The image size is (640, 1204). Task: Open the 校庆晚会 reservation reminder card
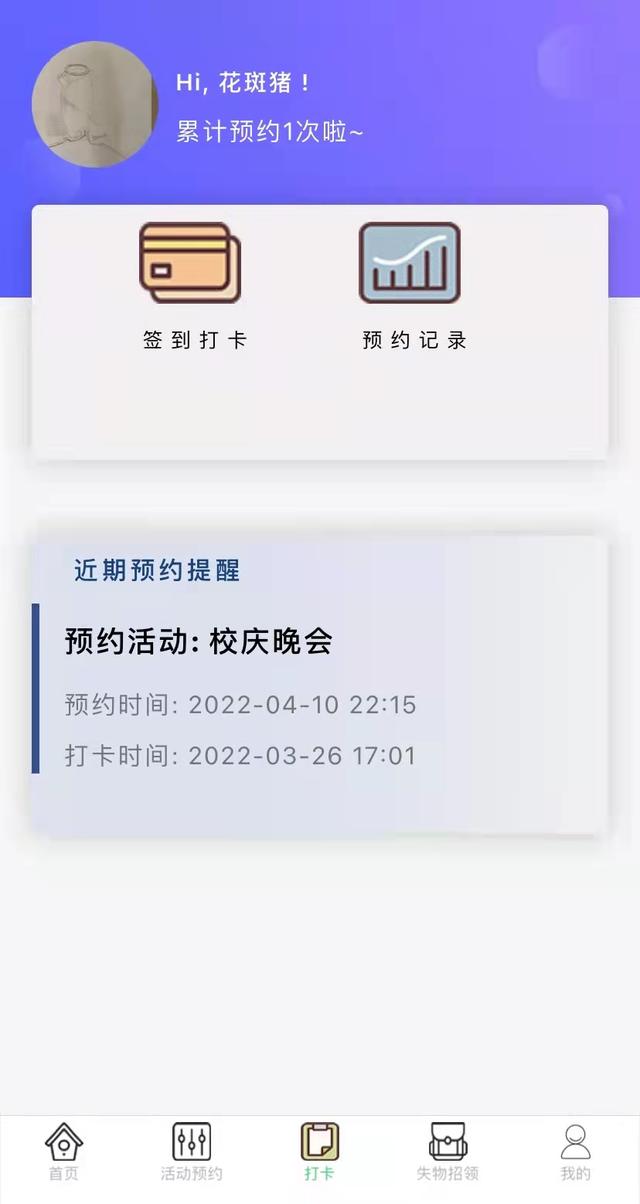(320, 690)
